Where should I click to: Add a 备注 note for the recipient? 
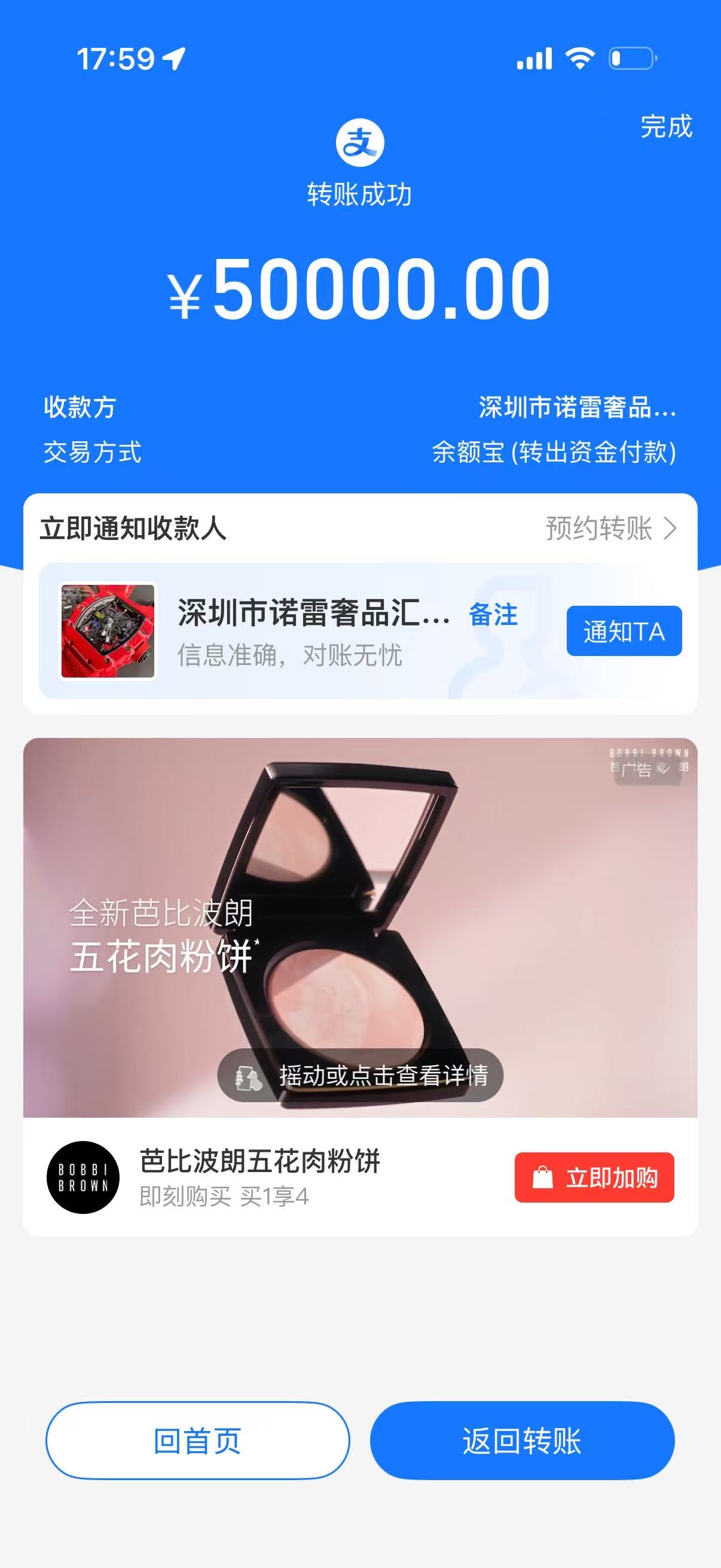tap(493, 615)
